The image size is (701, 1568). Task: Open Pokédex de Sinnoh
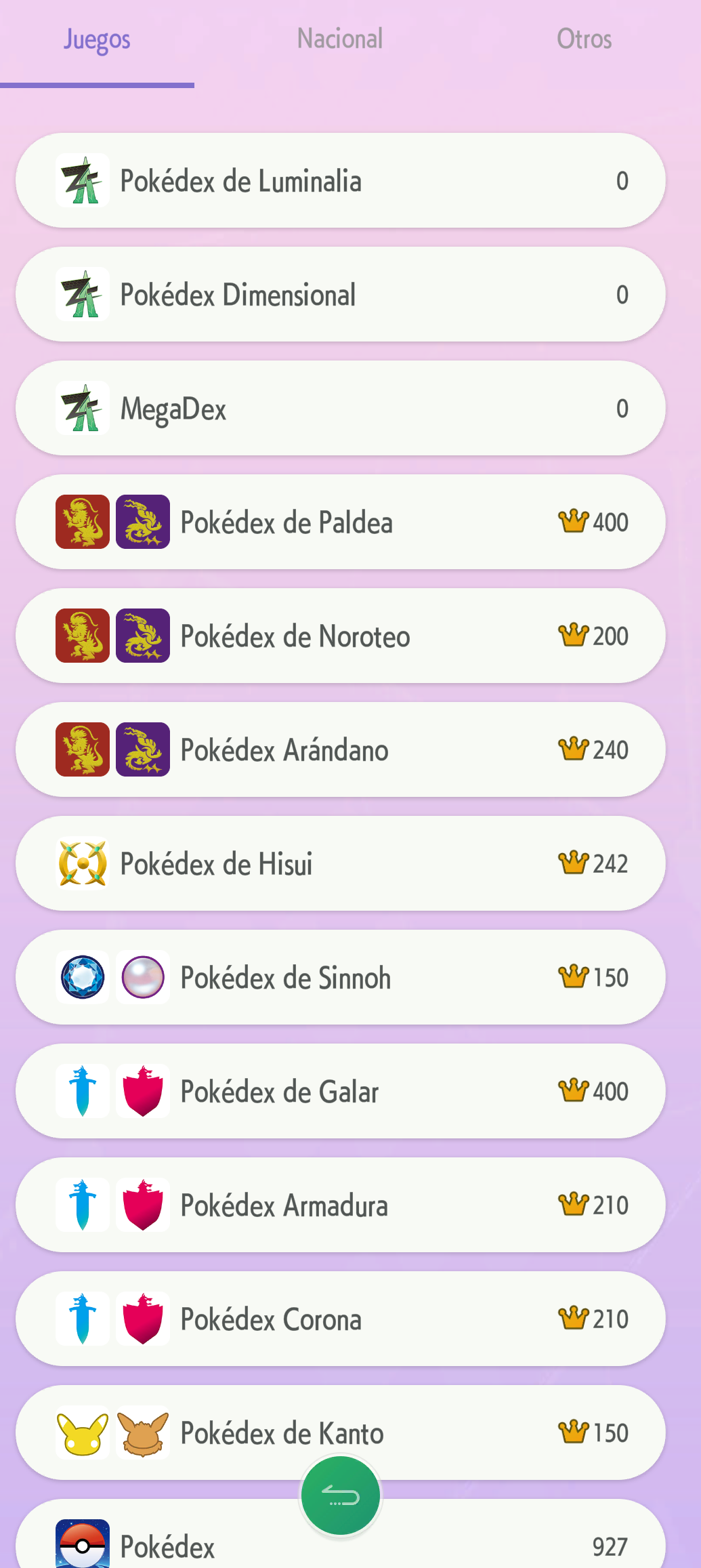340,978
